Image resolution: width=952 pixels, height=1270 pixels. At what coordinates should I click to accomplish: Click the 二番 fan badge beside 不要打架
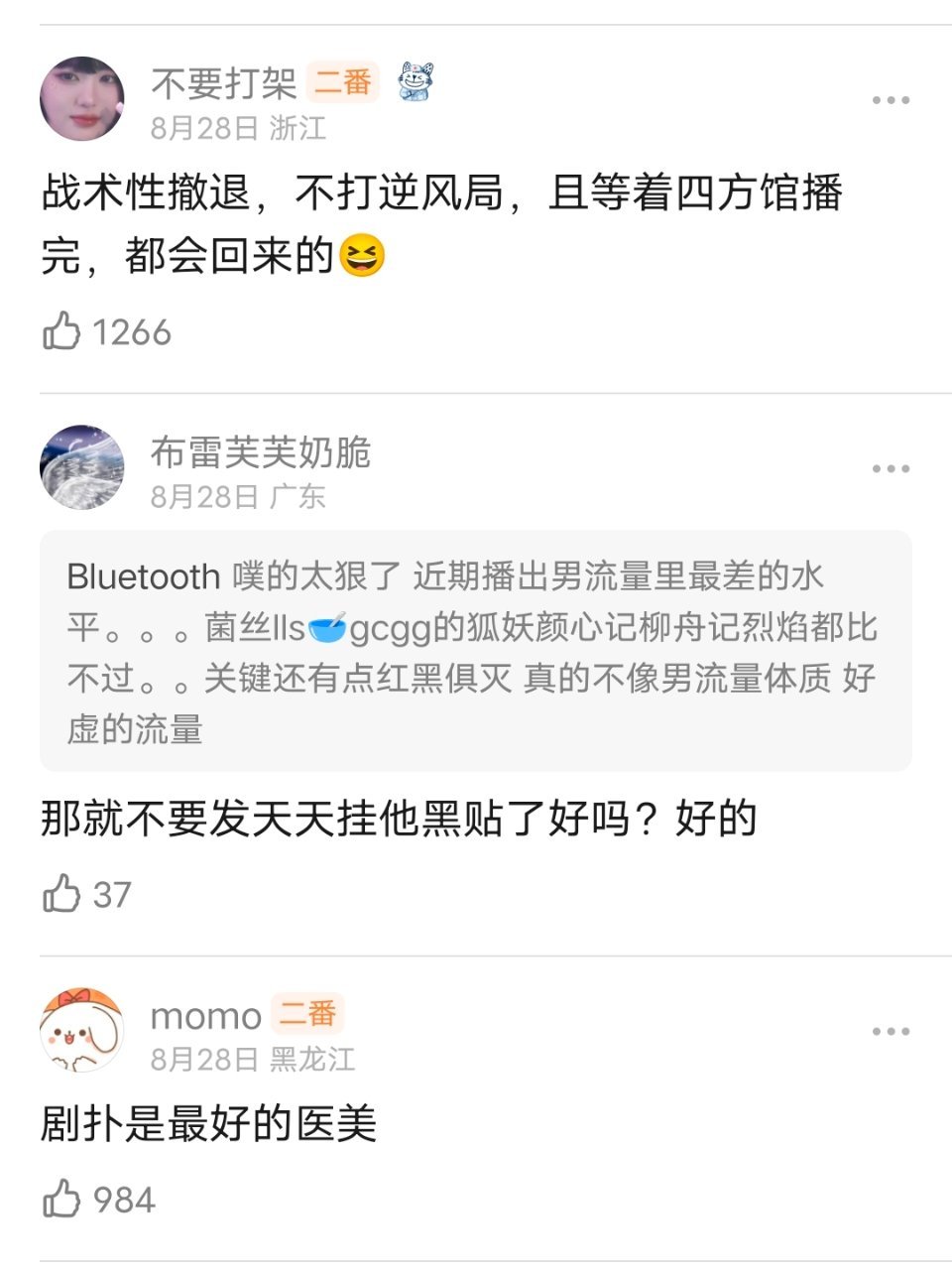(x=342, y=83)
